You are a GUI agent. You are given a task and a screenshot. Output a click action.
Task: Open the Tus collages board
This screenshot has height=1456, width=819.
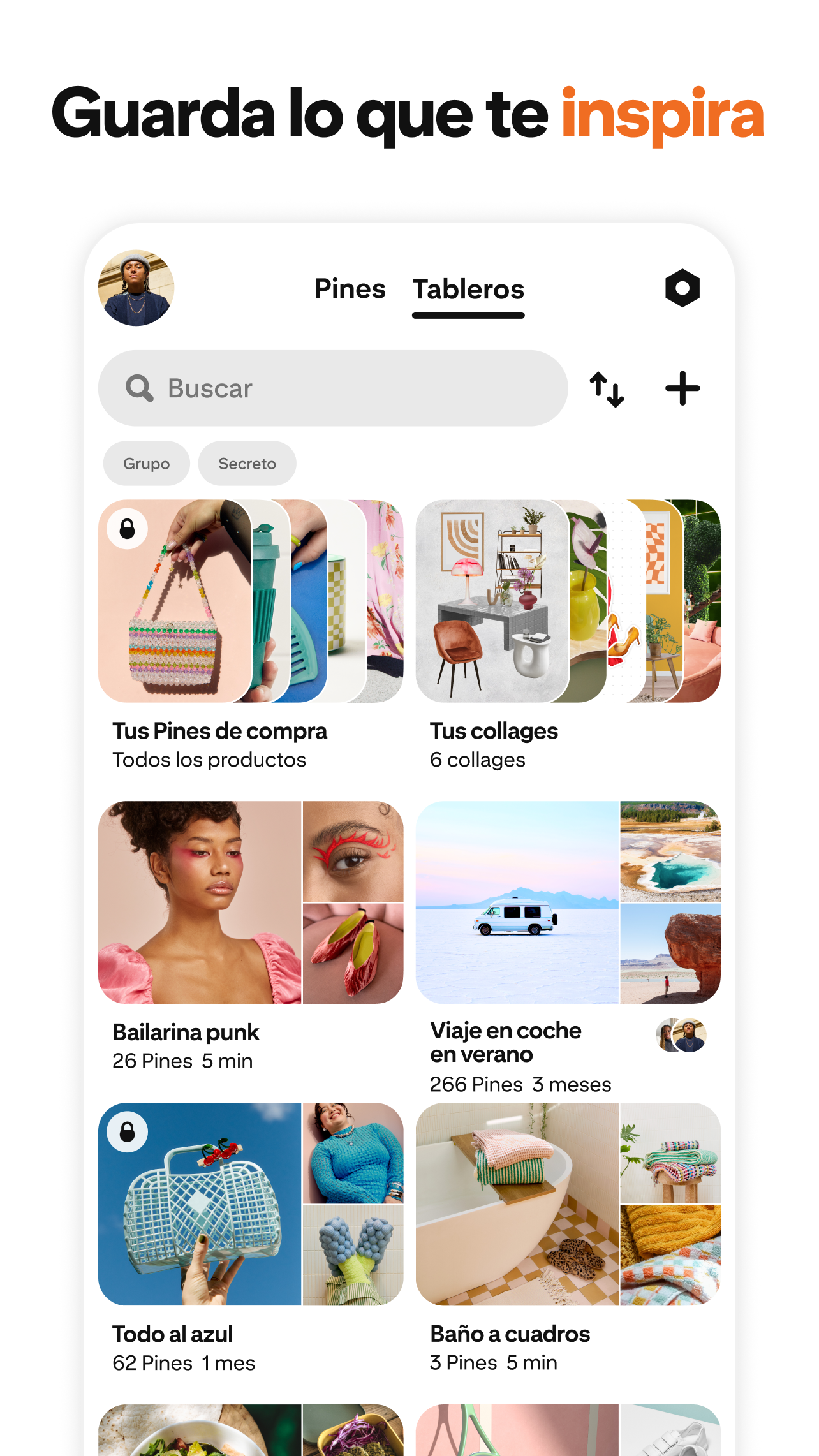pyautogui.click(x=568, y=599)
